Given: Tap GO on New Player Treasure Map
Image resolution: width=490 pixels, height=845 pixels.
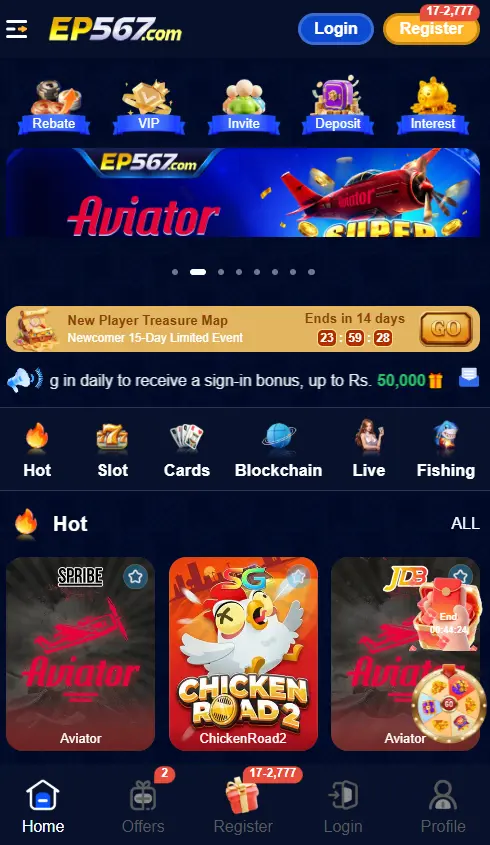Looking at the screenshot, I should point(446,329).
